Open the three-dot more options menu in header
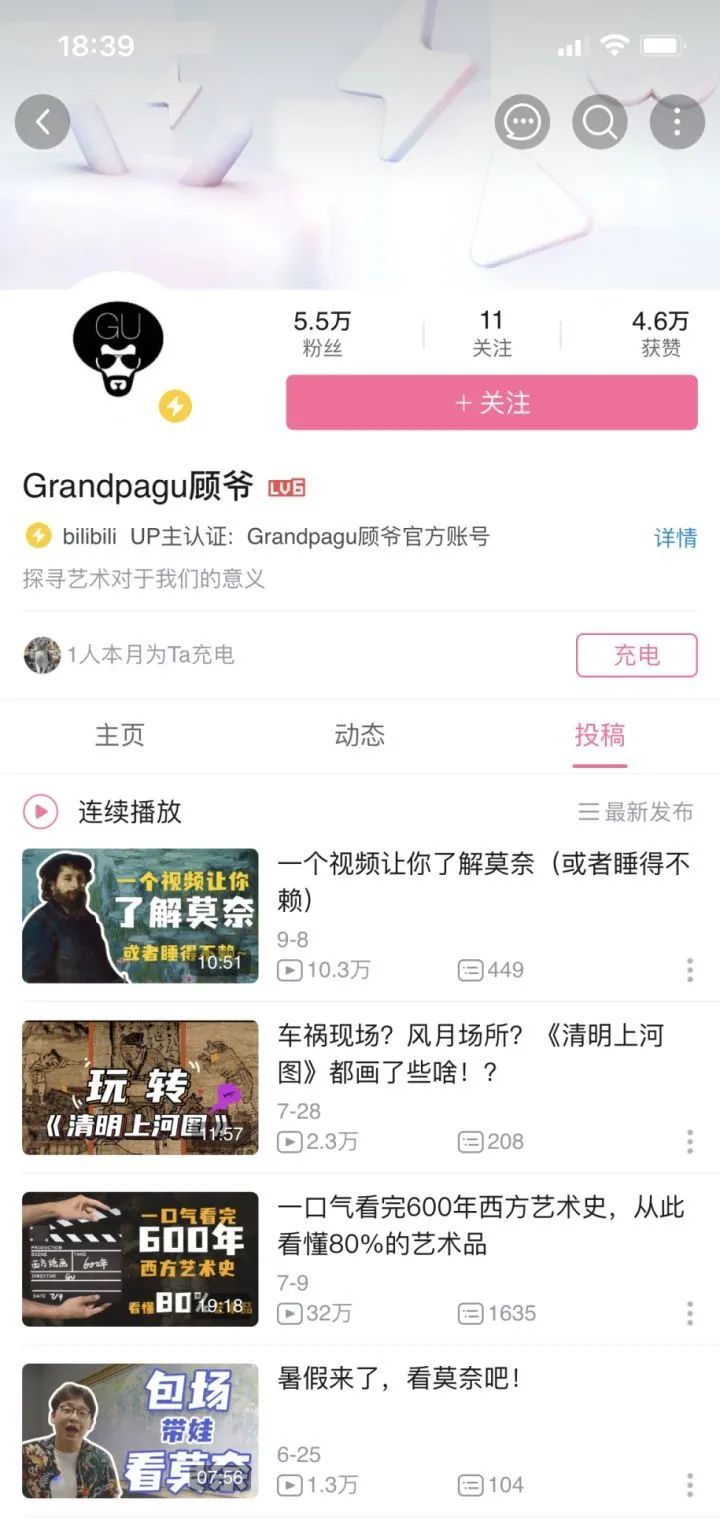720x1521 pixels. (677, 121)
